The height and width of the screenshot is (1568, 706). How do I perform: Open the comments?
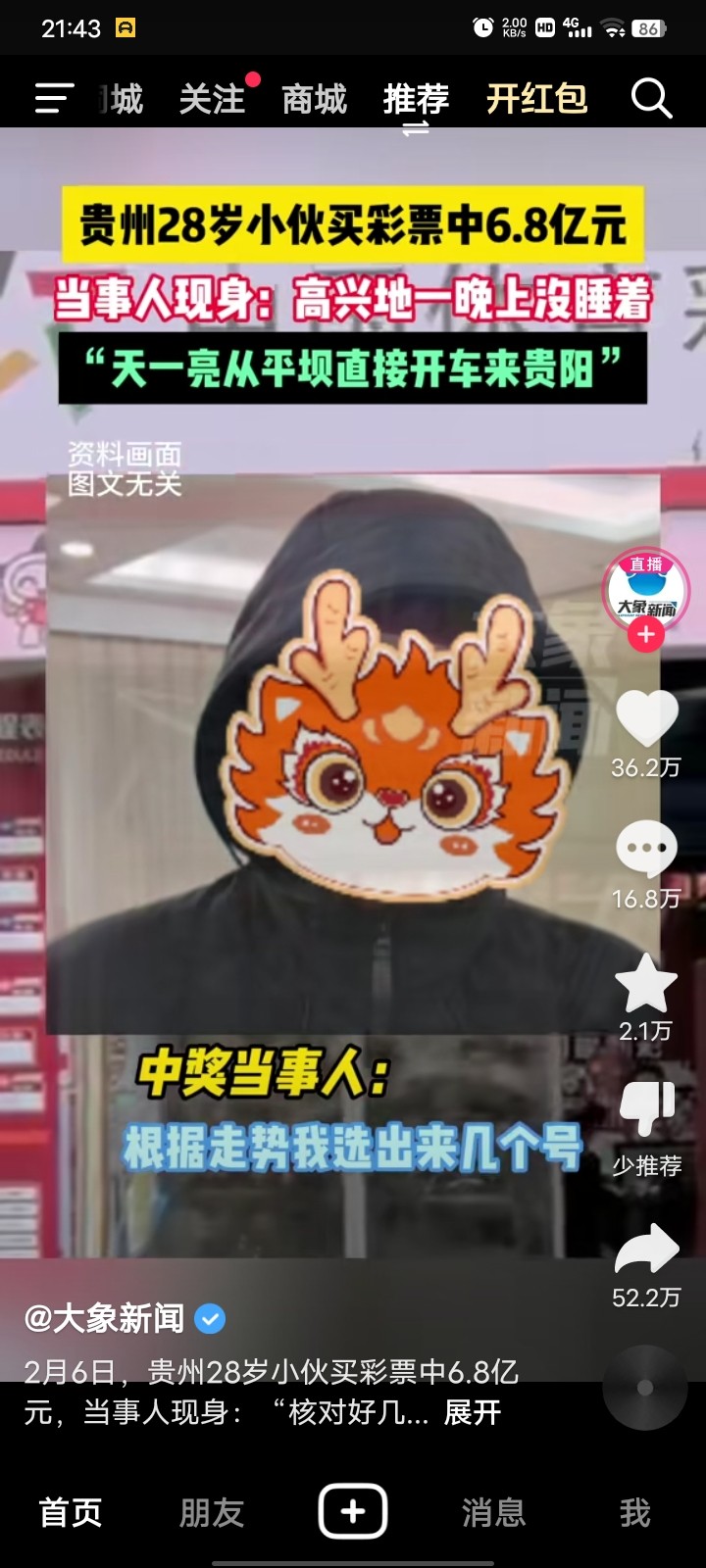645,851
